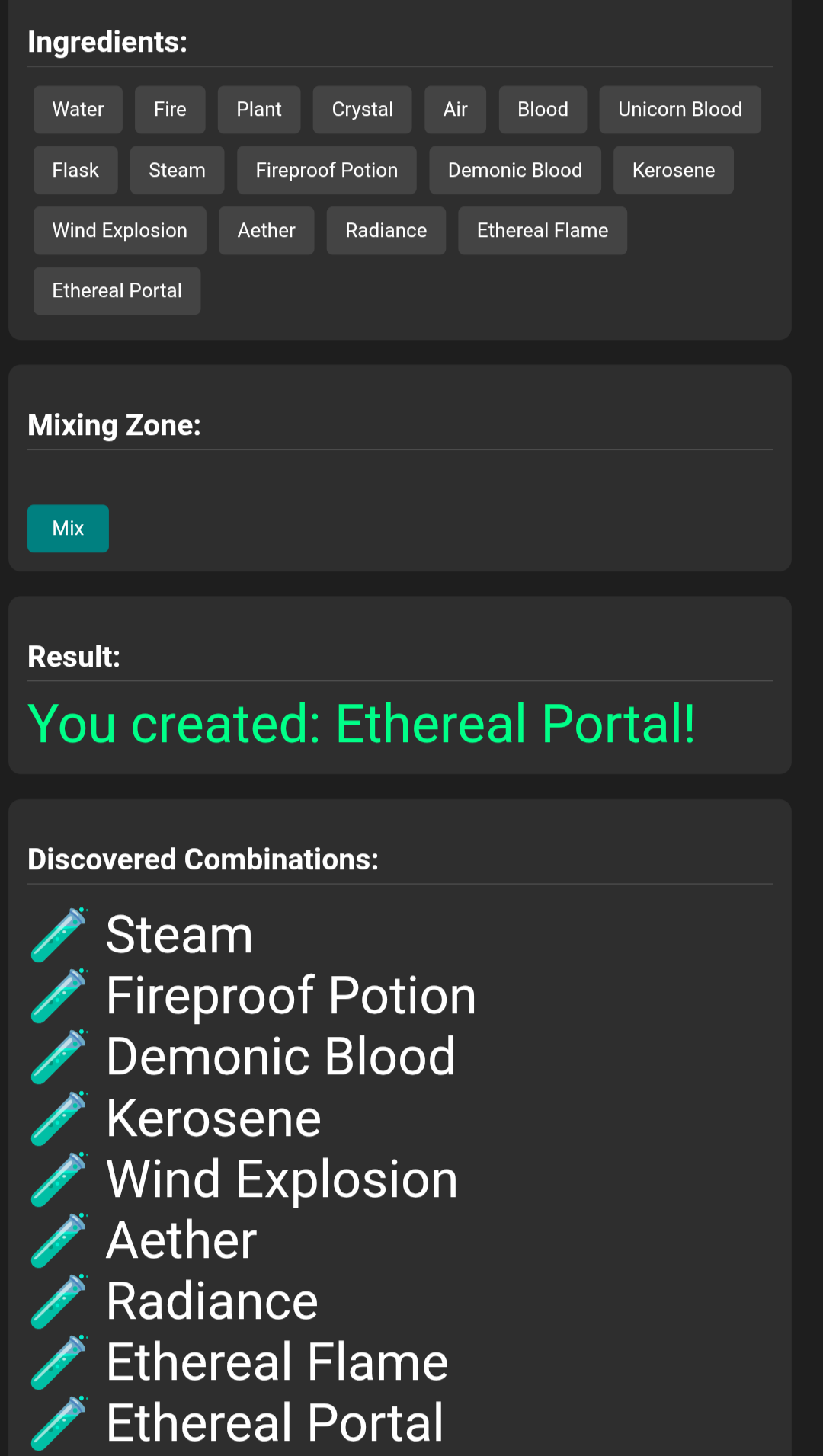Tap the Plant ingredient chip
This screenshot has width=823, height=1456.
259,110
